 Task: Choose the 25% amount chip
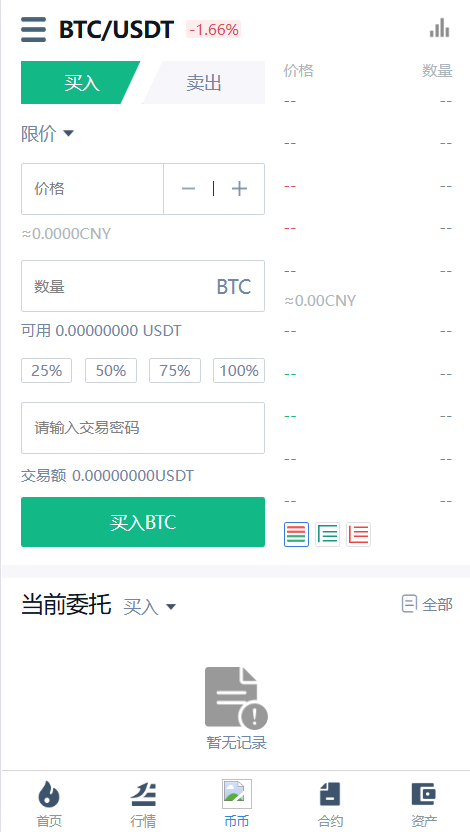pos(47,370)
